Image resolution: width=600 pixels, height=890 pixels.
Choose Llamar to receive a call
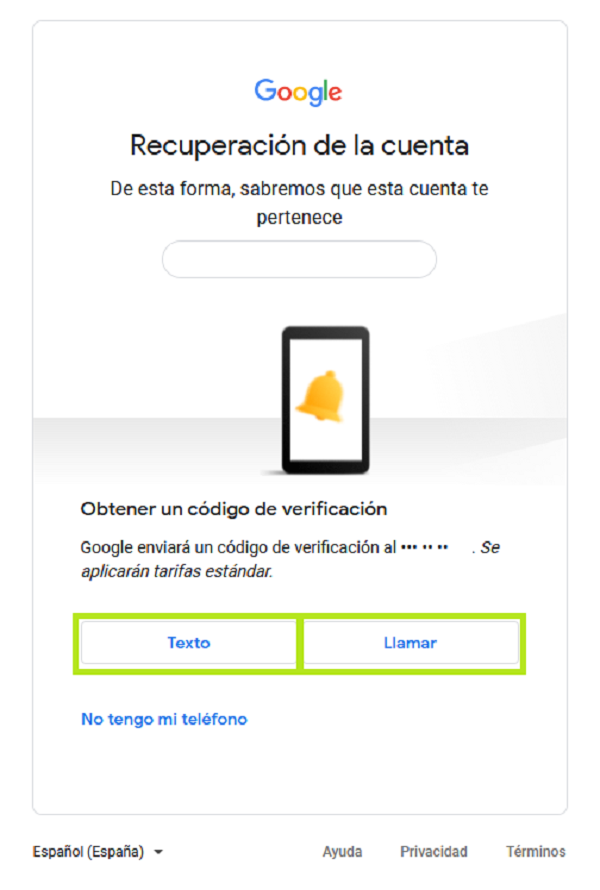(x=410, y=643)
